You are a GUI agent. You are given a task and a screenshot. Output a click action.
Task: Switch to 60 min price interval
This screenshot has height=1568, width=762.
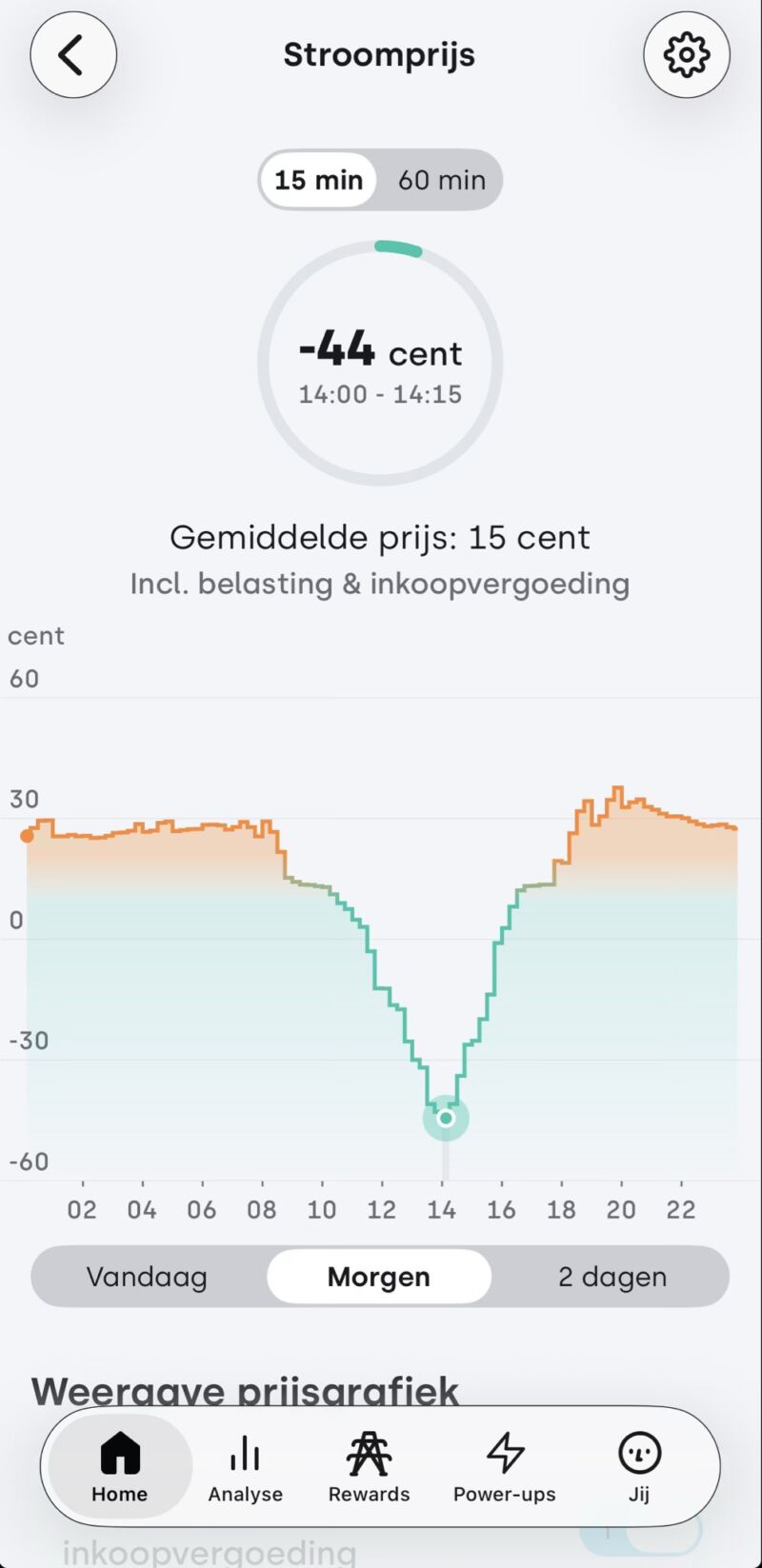pos(441,180)
